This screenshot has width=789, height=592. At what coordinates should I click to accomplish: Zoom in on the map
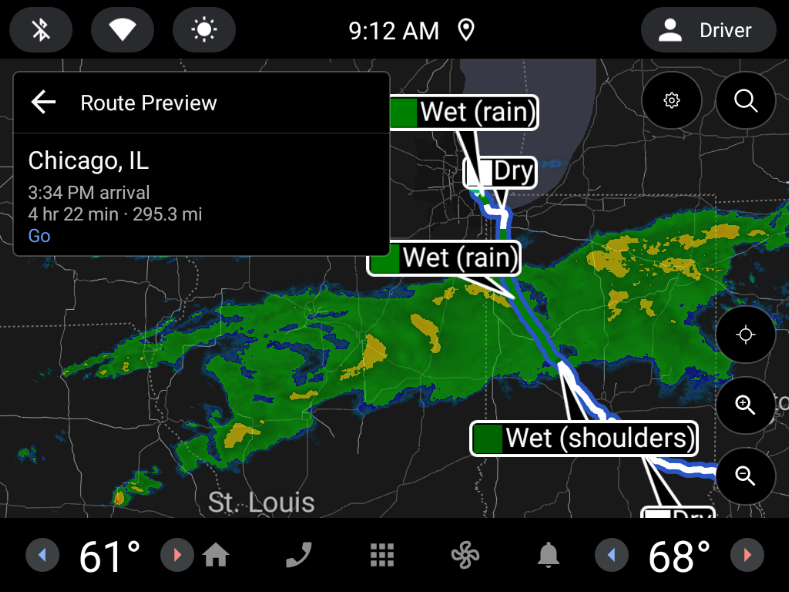pyautogui.click(x=745, y=405)
